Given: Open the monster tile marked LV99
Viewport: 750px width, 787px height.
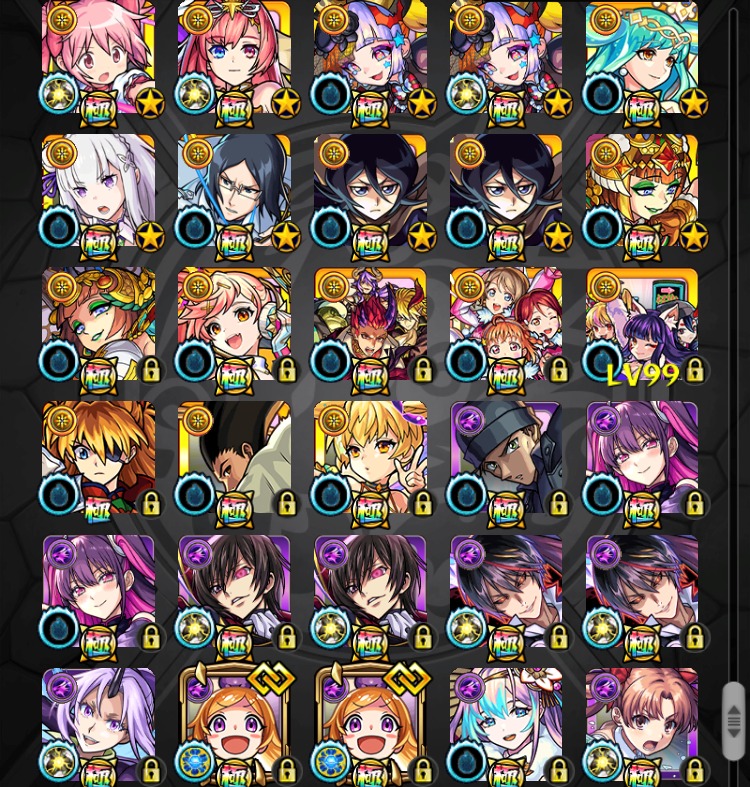Looking at the screenshot, I should (642, 323).
